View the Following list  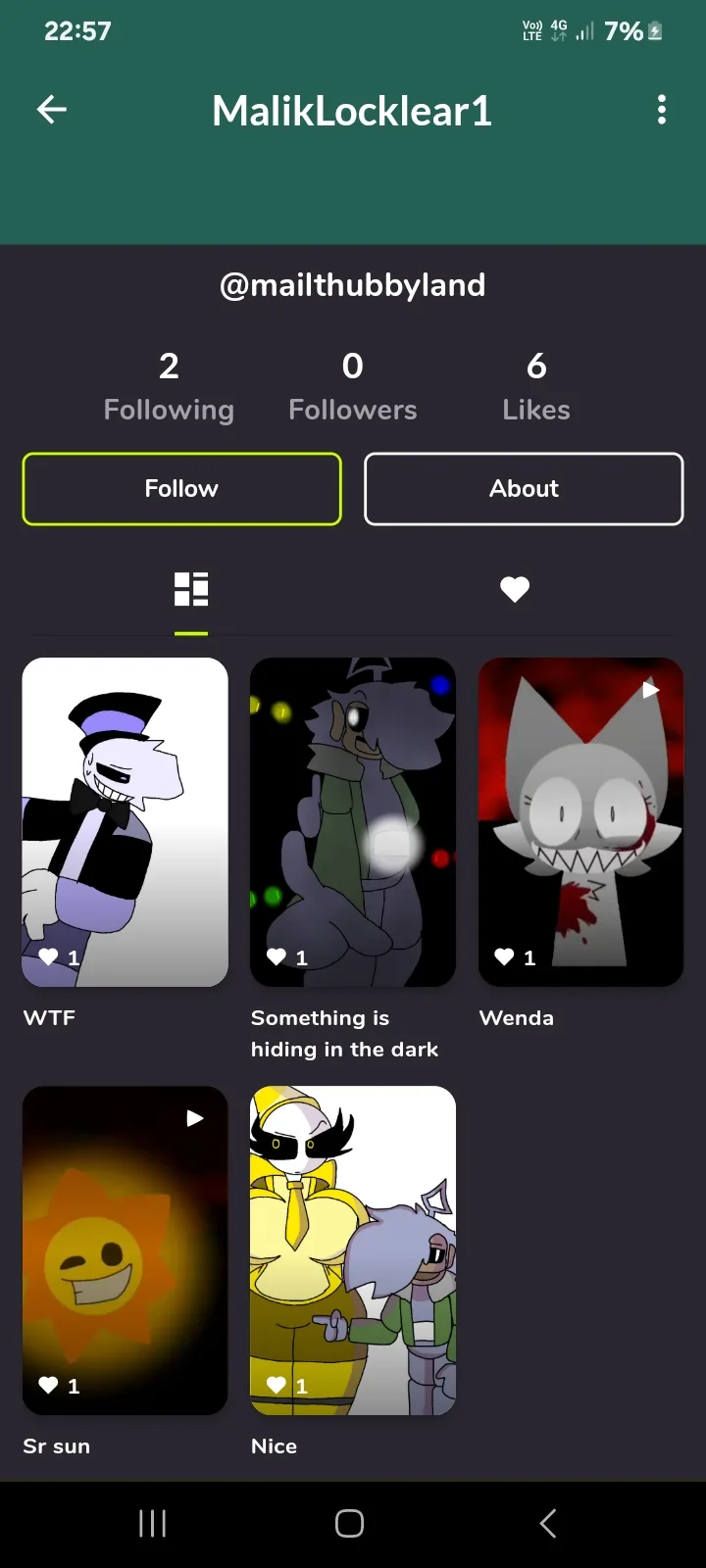pos(169,387)
